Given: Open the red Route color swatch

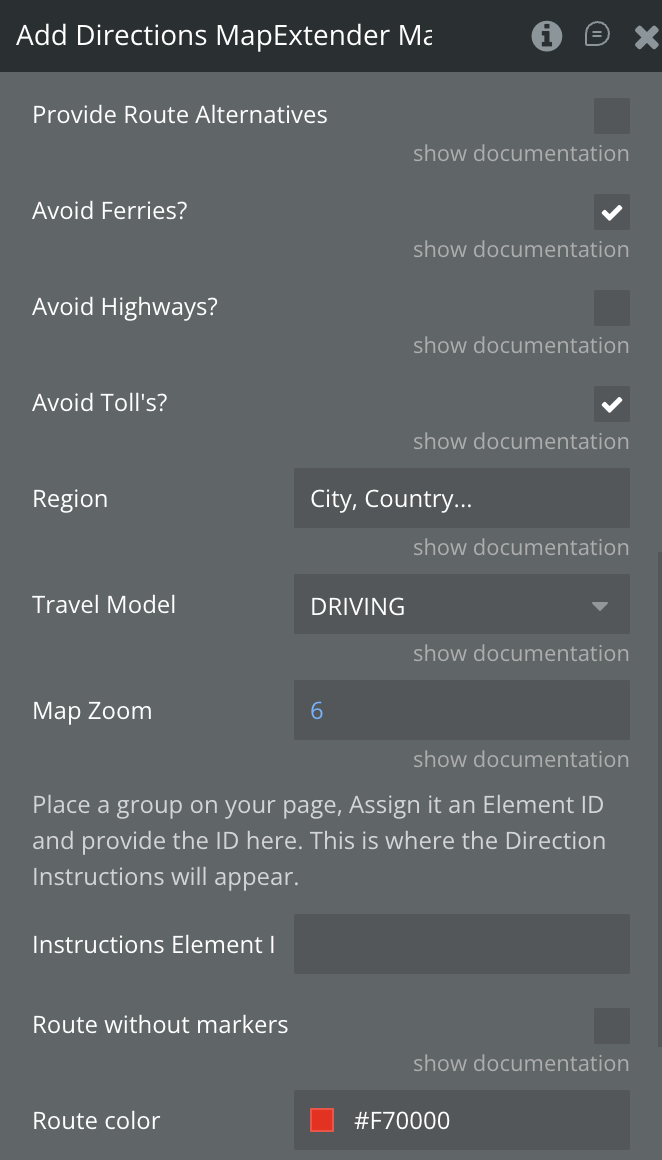Looking at the screenshot, I should pyautogui.click(x=322, y=1120).
